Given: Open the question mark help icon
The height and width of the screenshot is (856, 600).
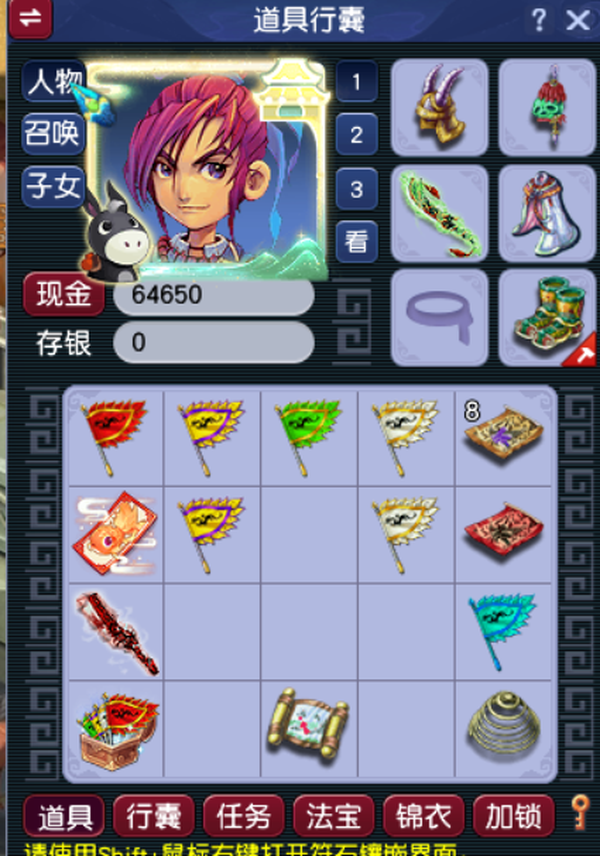Looking at the screenshot, I should click(539, 21).
